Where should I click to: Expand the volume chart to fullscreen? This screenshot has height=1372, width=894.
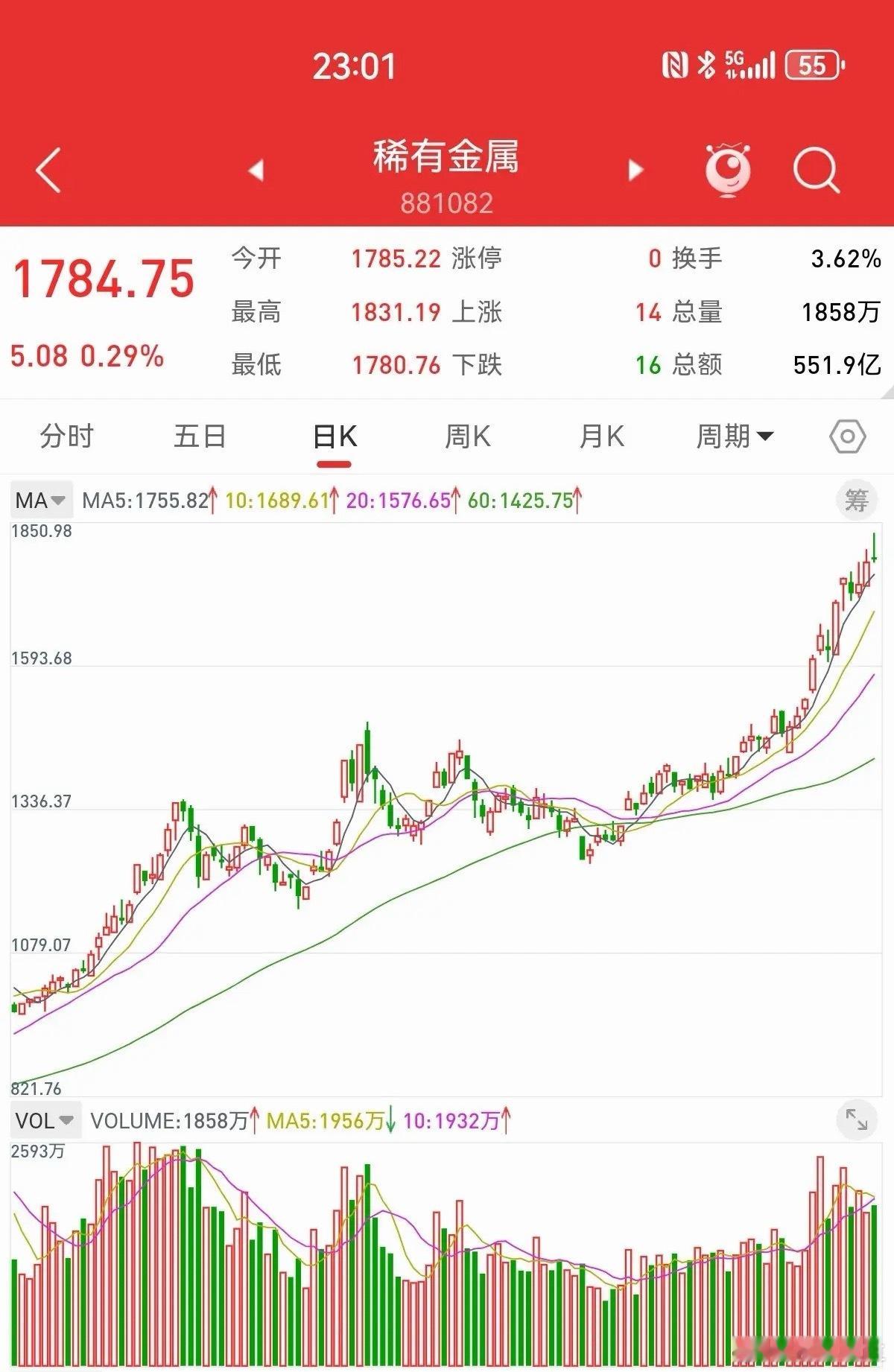[x=855, y=1119]
